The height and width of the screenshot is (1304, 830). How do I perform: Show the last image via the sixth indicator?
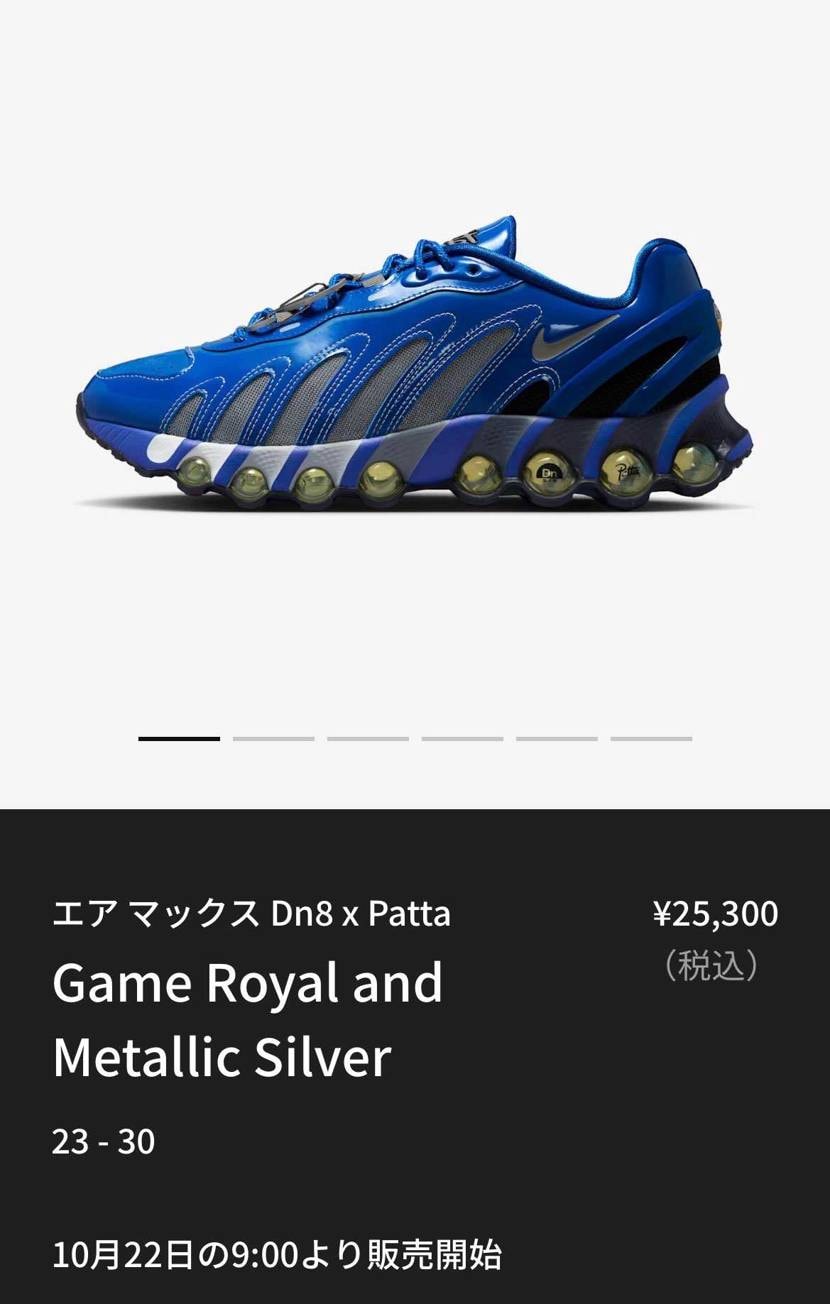coord(651,739)
